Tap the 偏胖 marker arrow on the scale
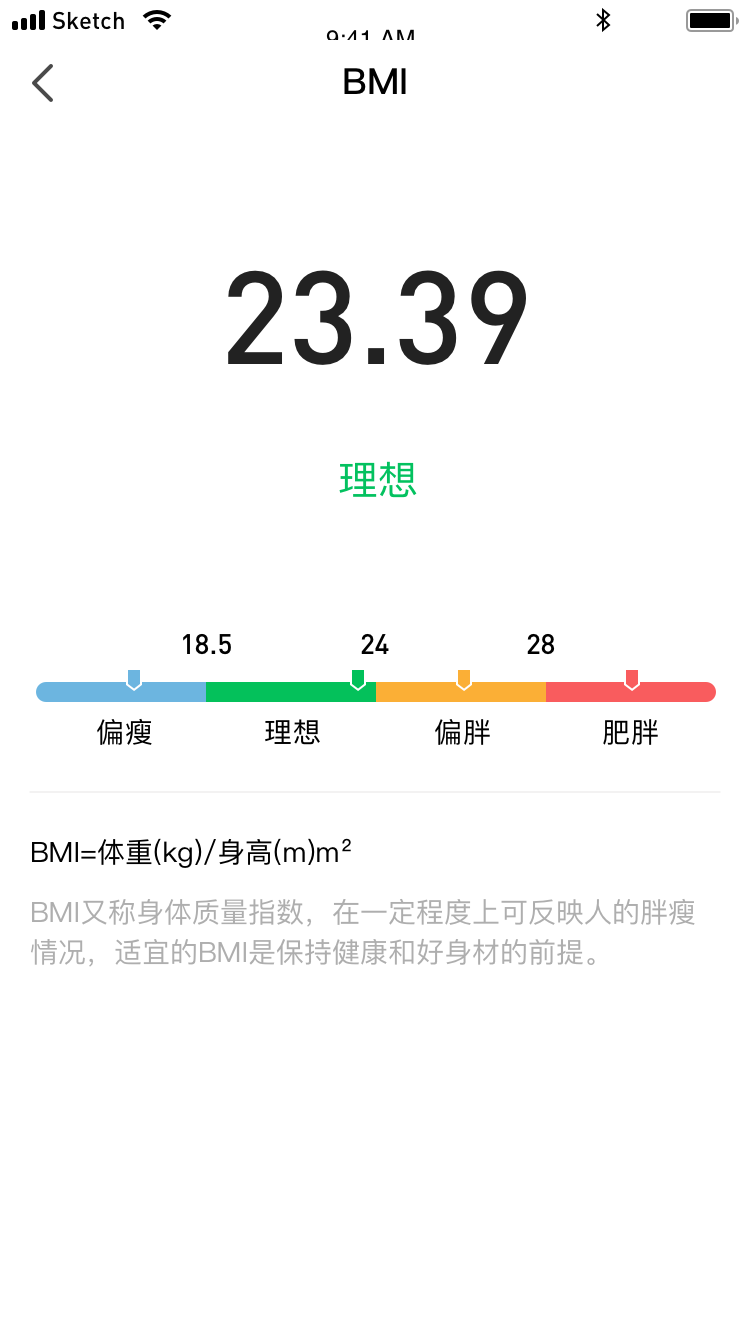The width and height of the screenshot is (750, 1334). click(x=464, y=679)
